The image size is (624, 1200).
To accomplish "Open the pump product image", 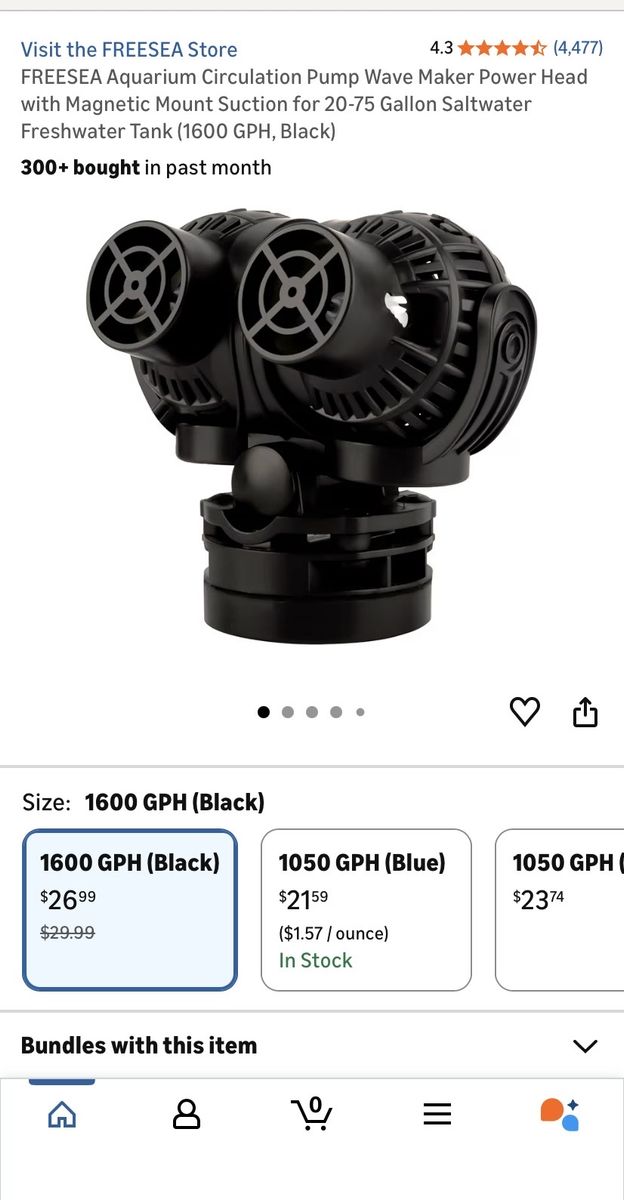I will (310, 430).
